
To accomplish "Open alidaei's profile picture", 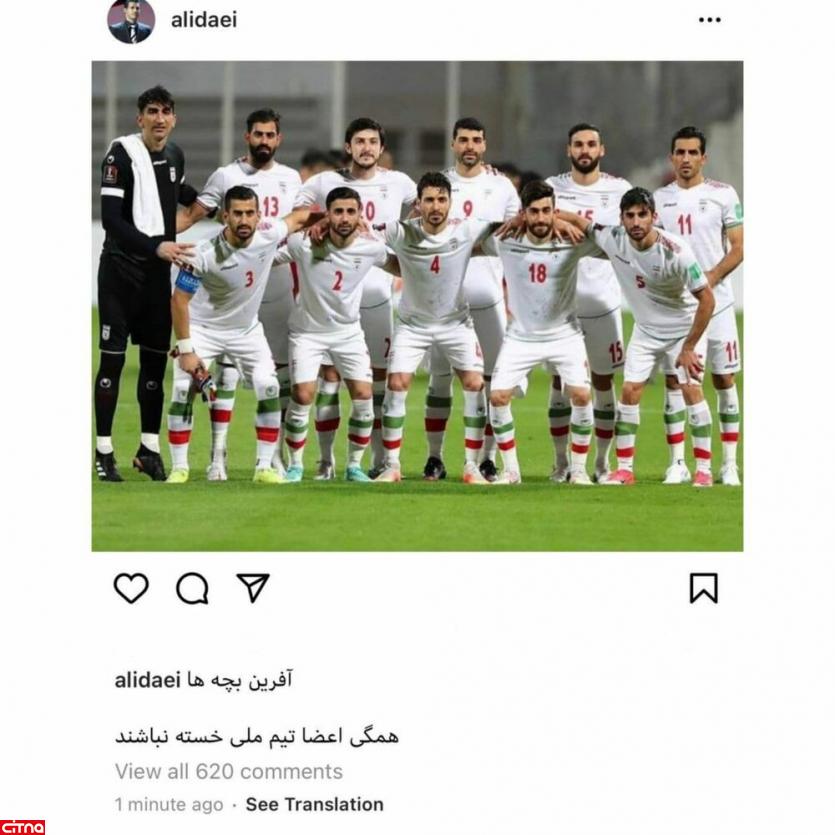I will [x=131, y=20].
